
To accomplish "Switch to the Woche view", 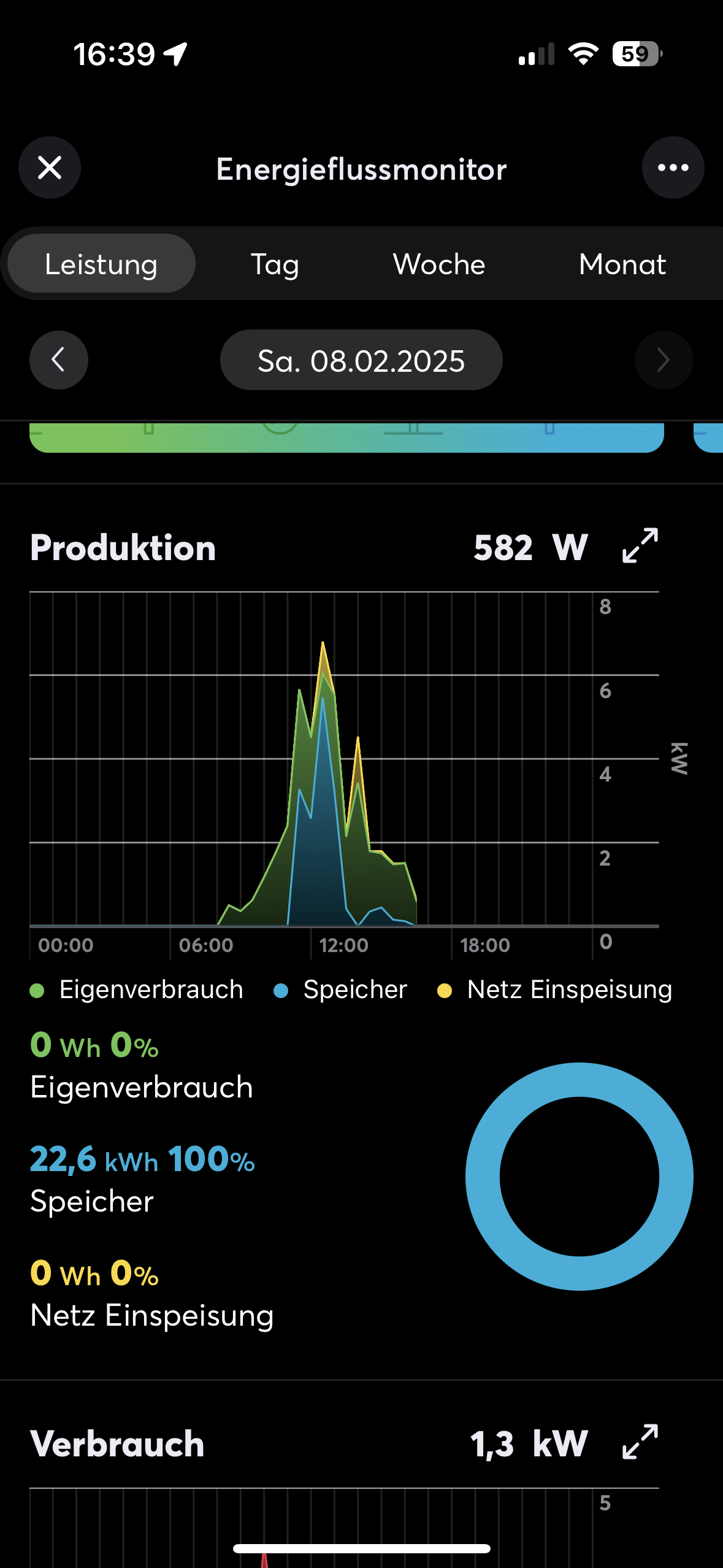I will (439, 264).
